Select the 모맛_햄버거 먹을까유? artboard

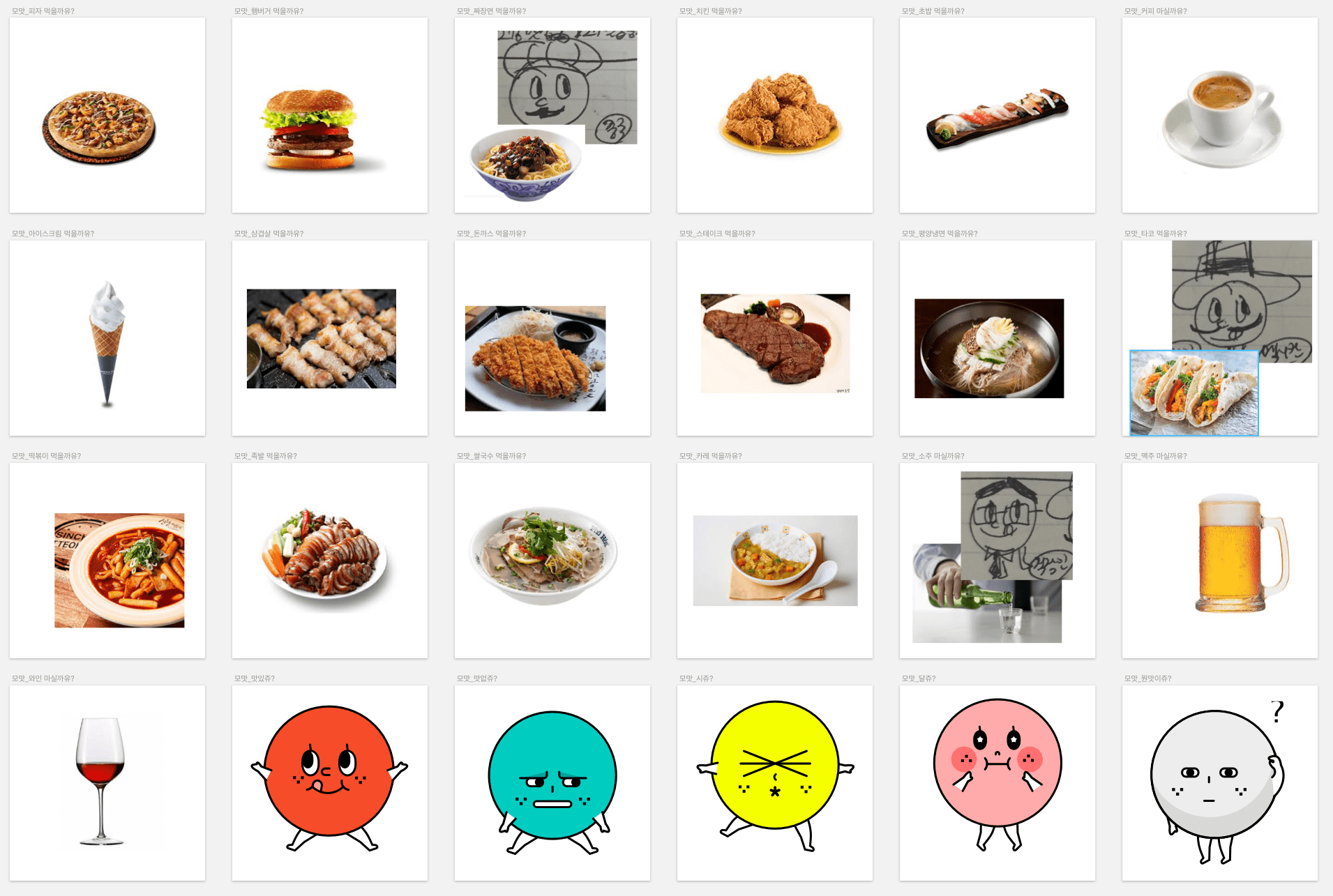tap(269, 11)
